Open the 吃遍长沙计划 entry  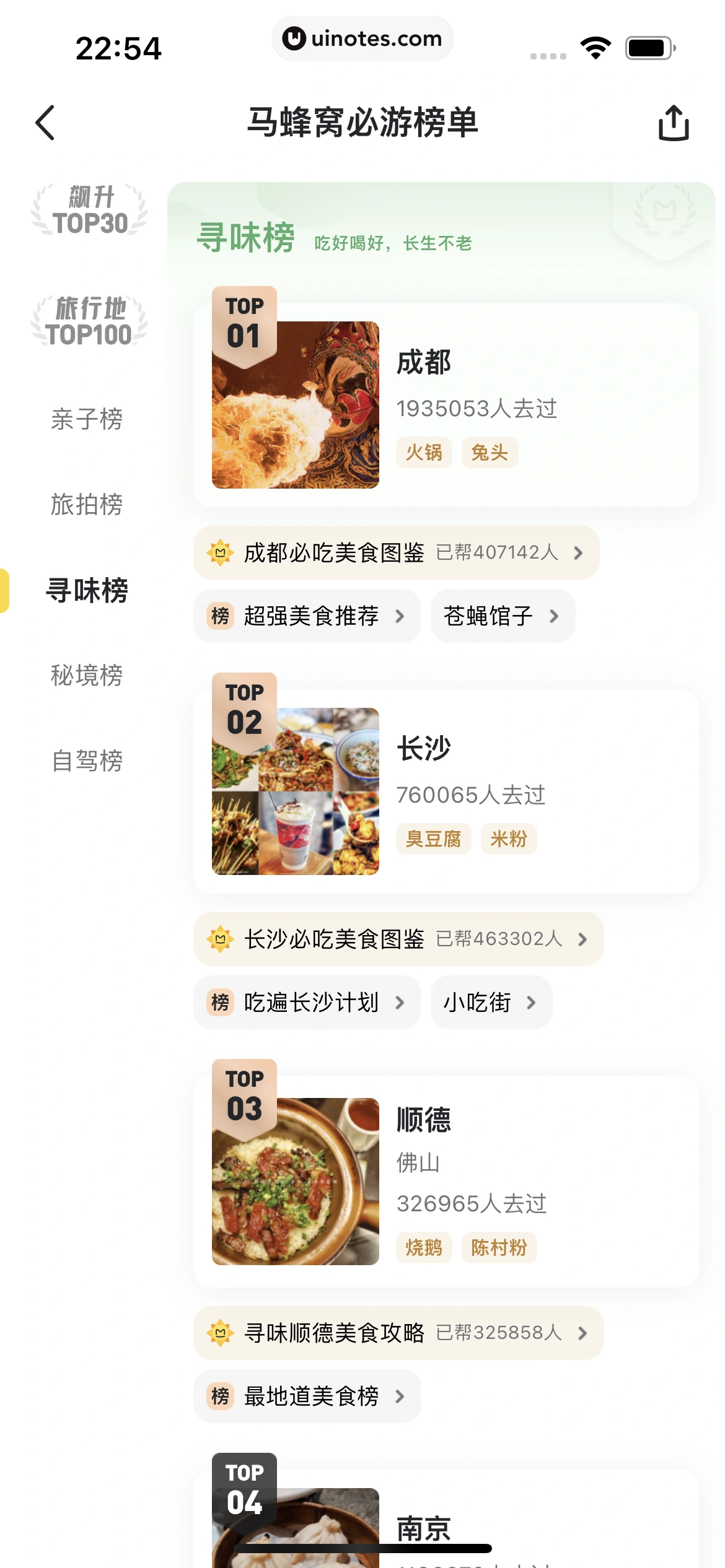pos(310,1002)
